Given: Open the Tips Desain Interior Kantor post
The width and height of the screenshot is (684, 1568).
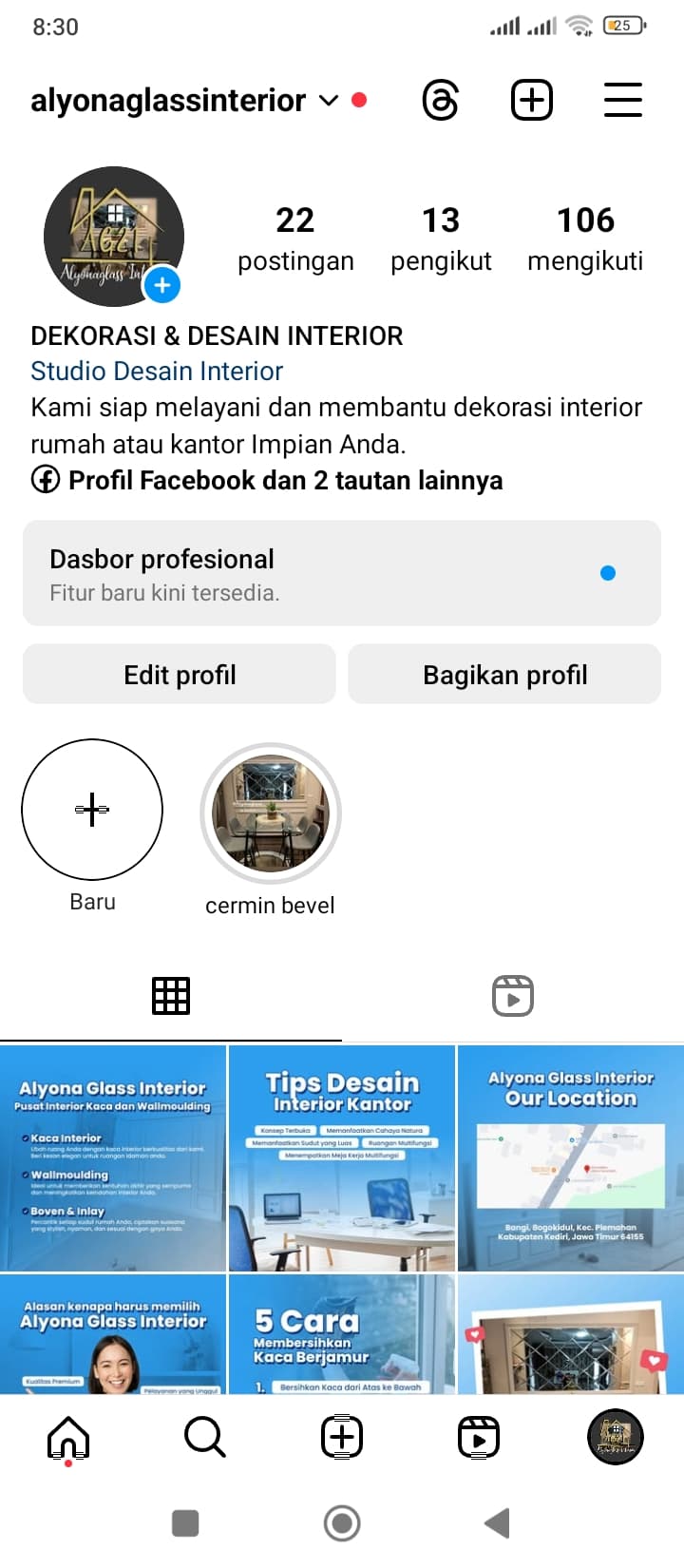Looking at the screenshot, I should tap(342, 1158).
